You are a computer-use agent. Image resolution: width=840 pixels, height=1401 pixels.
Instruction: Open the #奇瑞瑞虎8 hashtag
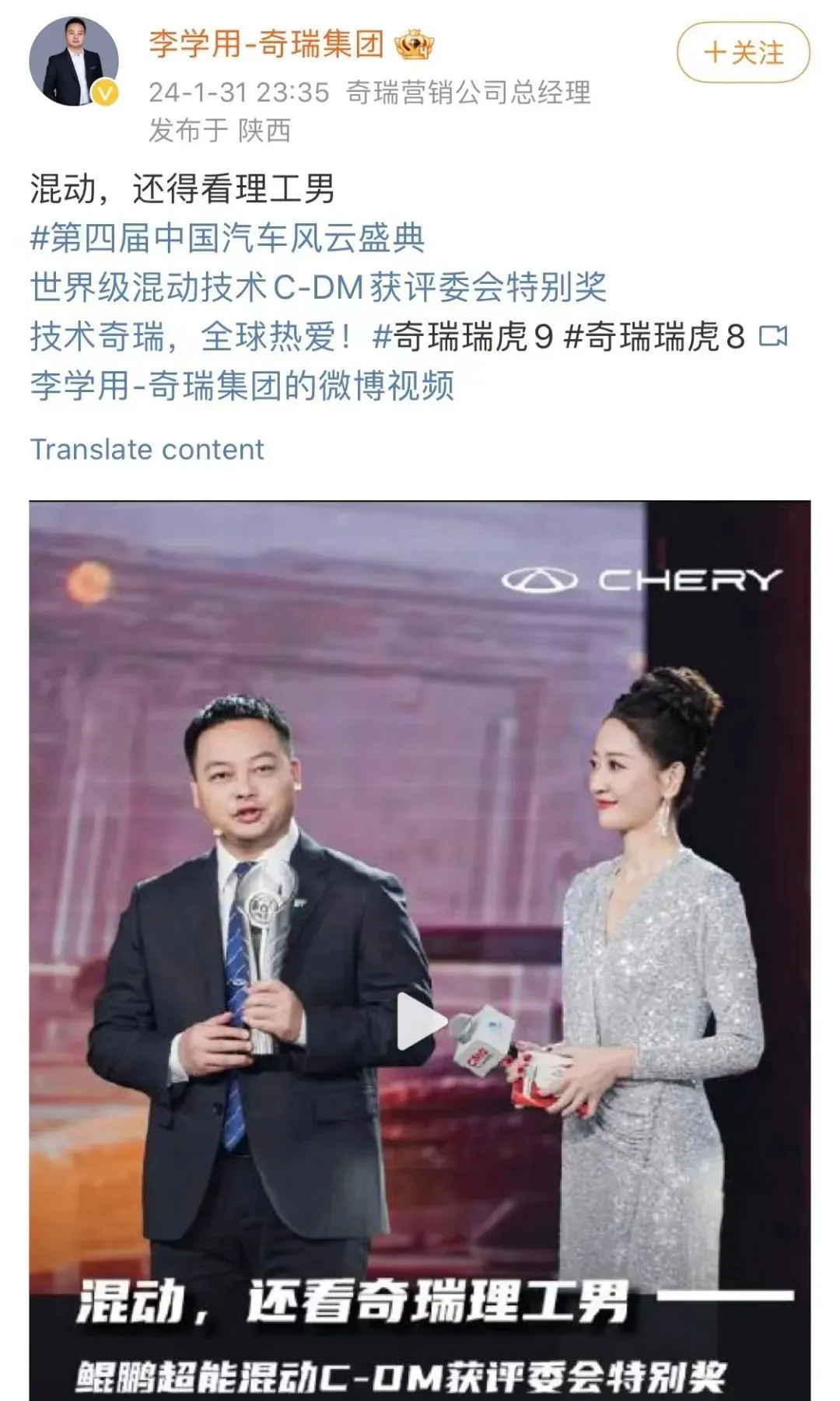[654, 338]
